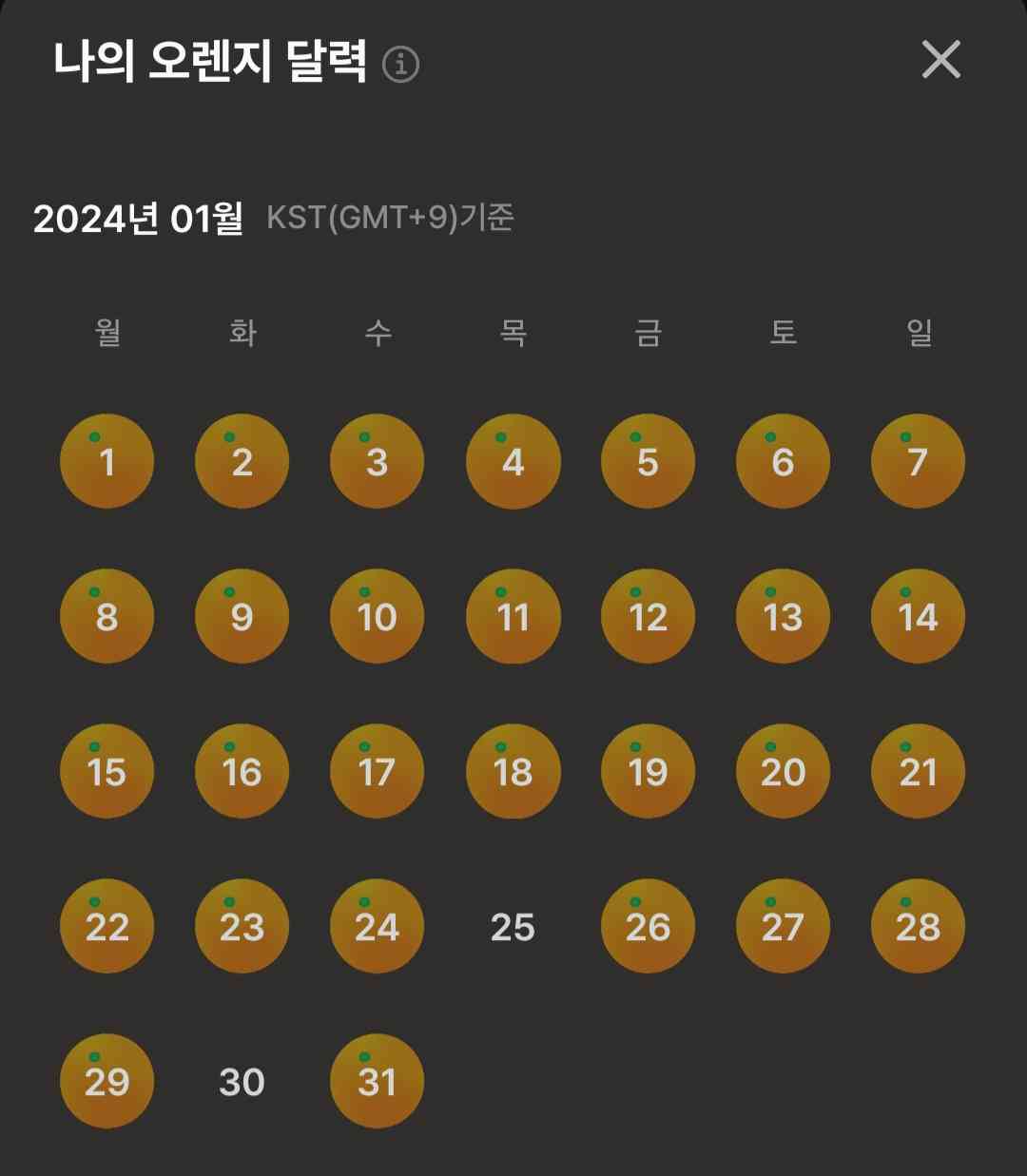Select the 25th without an orange
This screenshot has height=1176, width=1027.
tap(513, 927)
